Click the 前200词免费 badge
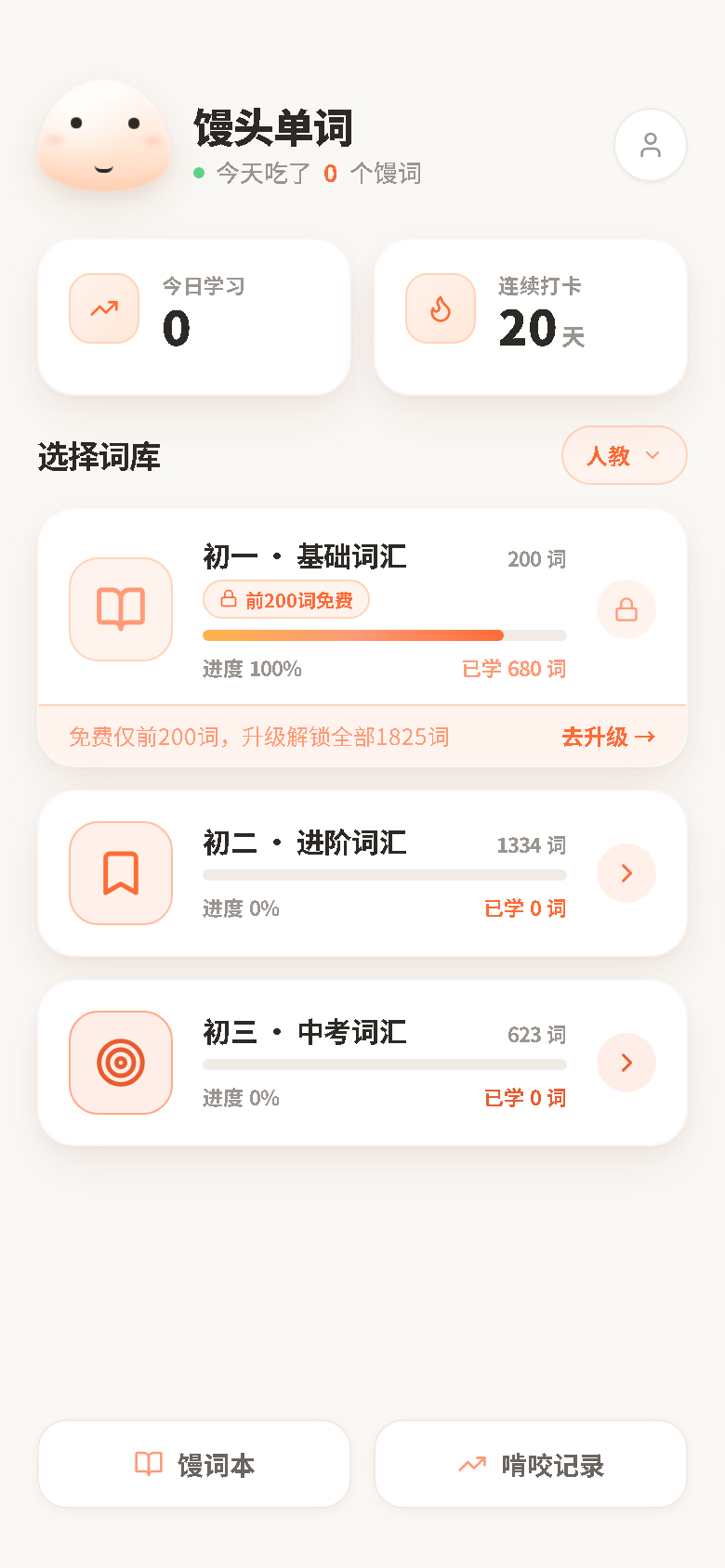The height and width of the screenshot is (1568, 725). (284, 599)
